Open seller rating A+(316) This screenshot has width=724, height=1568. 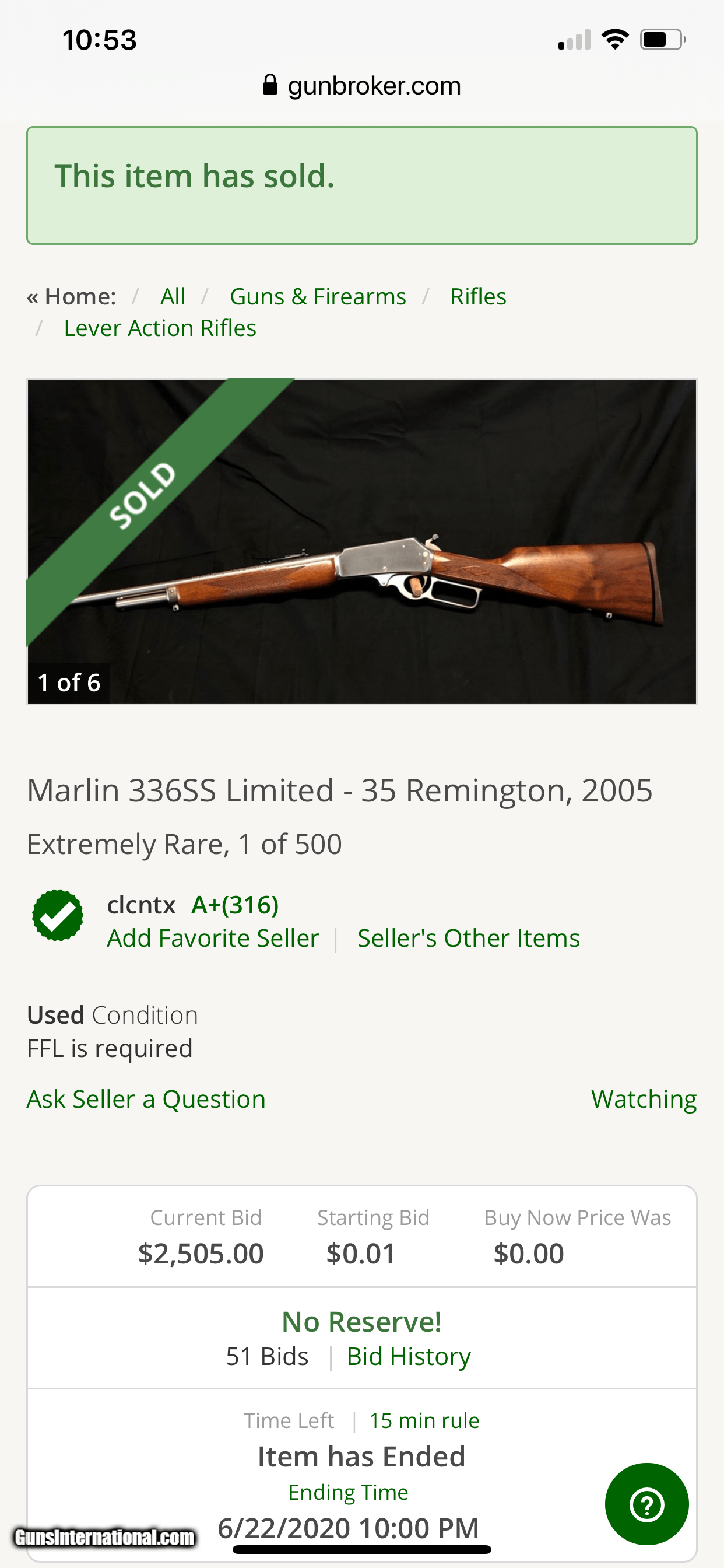235,905
